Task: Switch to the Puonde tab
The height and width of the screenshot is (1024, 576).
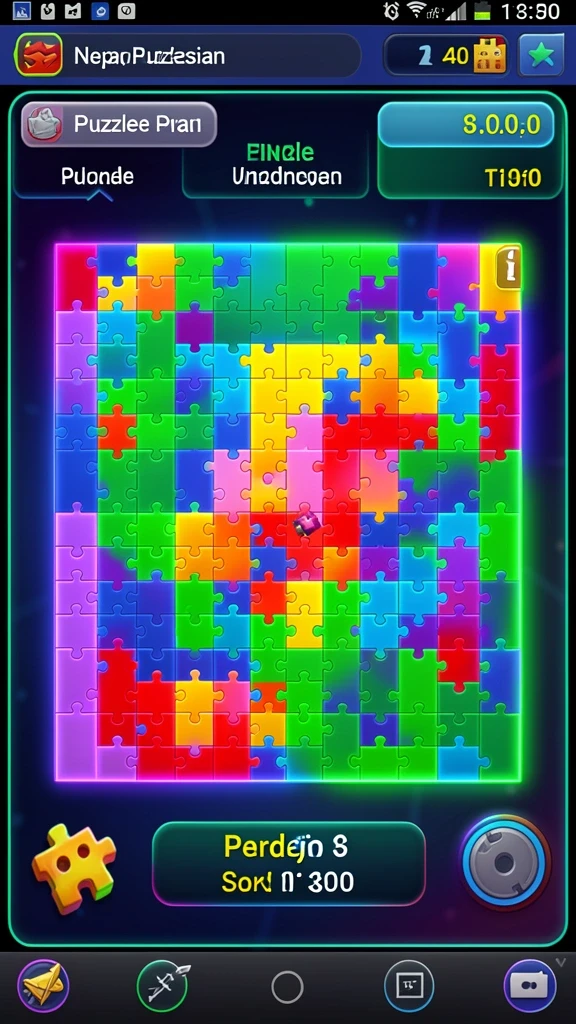Action: point(97,176)
